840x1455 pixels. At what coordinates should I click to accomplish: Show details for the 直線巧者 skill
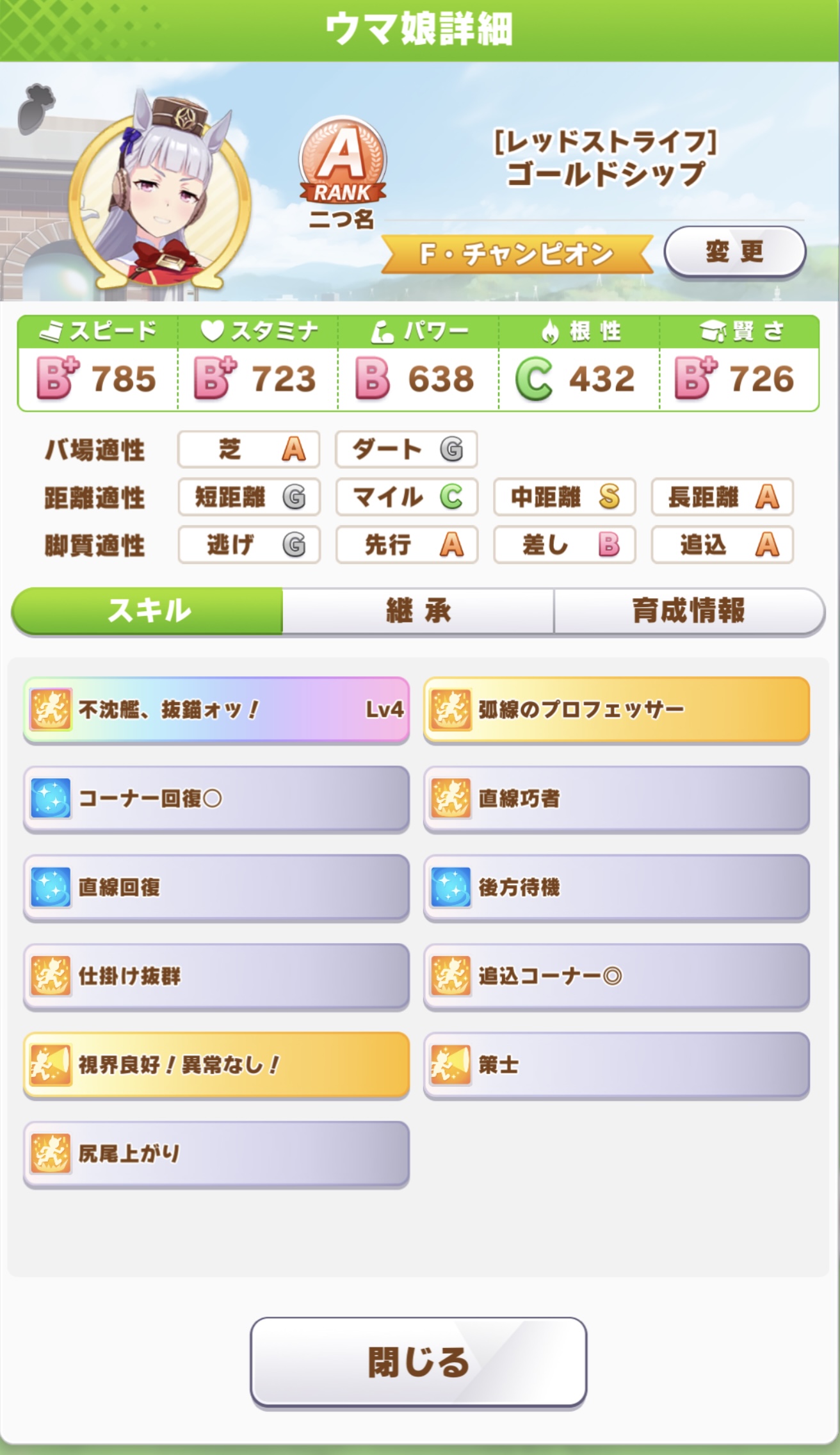click(617, 799)
